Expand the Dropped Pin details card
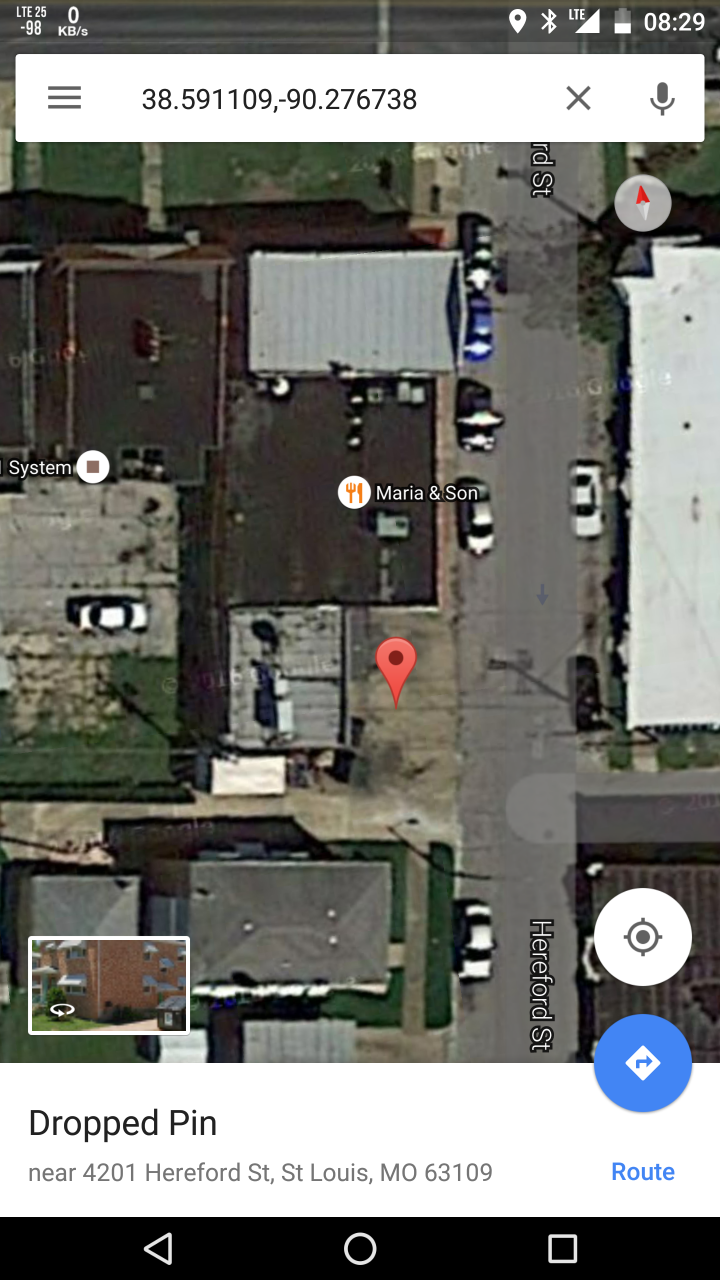Screen dimensions: 720x1280 (x=260, y=1140)
